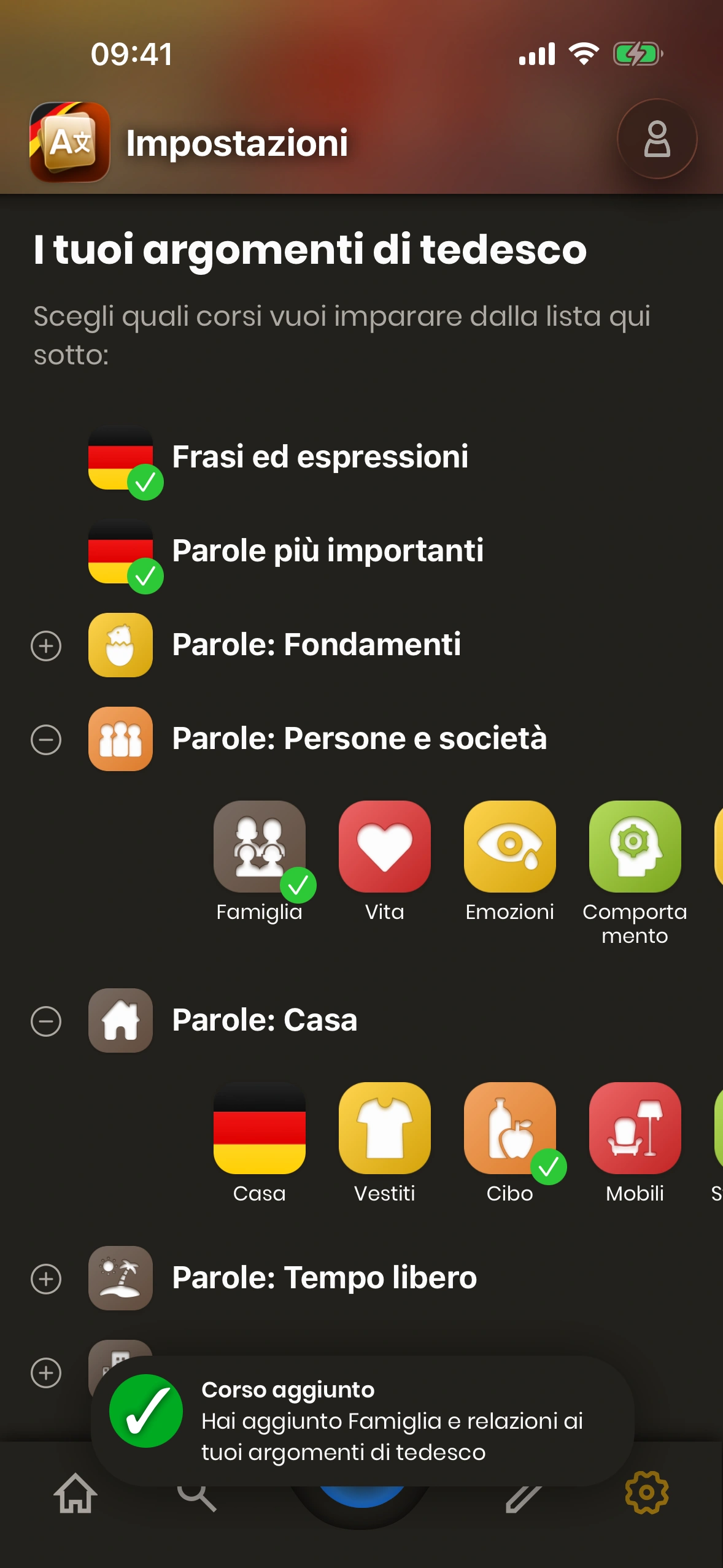Viewport: 723px width, 1568px height.
Task: Expand the Parole: Tempo libero section
Action: point(46,1279)
